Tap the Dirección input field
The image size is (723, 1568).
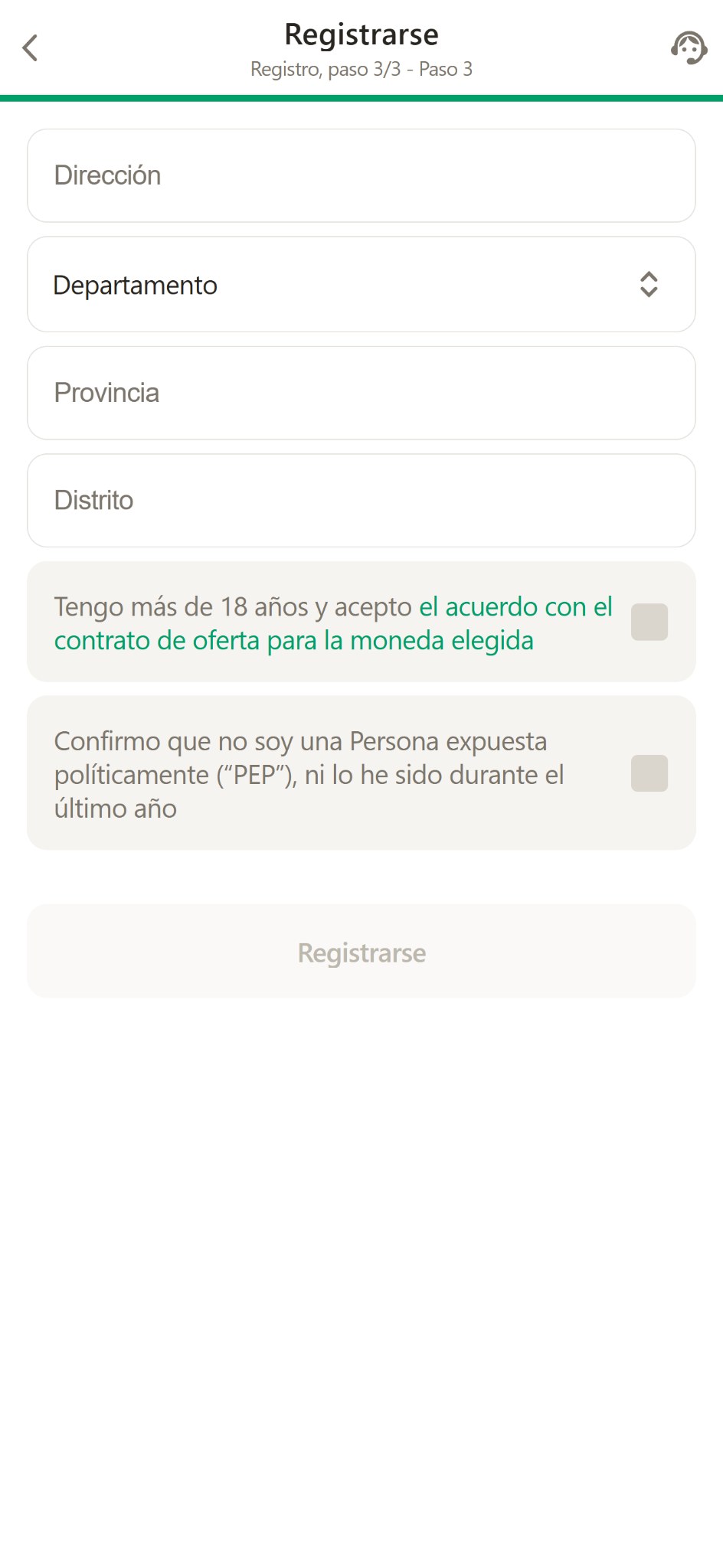point(361,175)
